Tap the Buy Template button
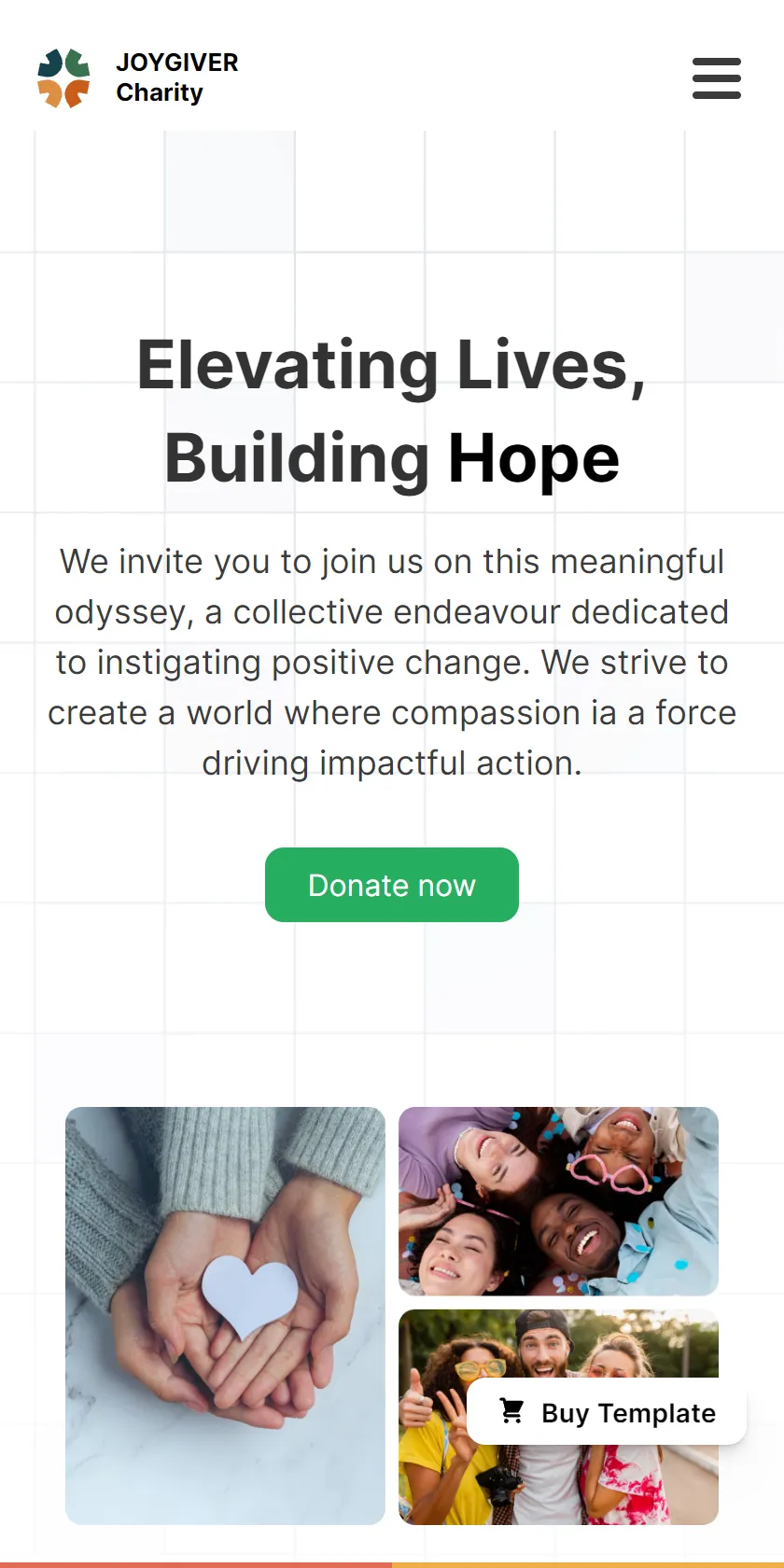This screenshot has width=784, height=1568. click(607, 1412)
